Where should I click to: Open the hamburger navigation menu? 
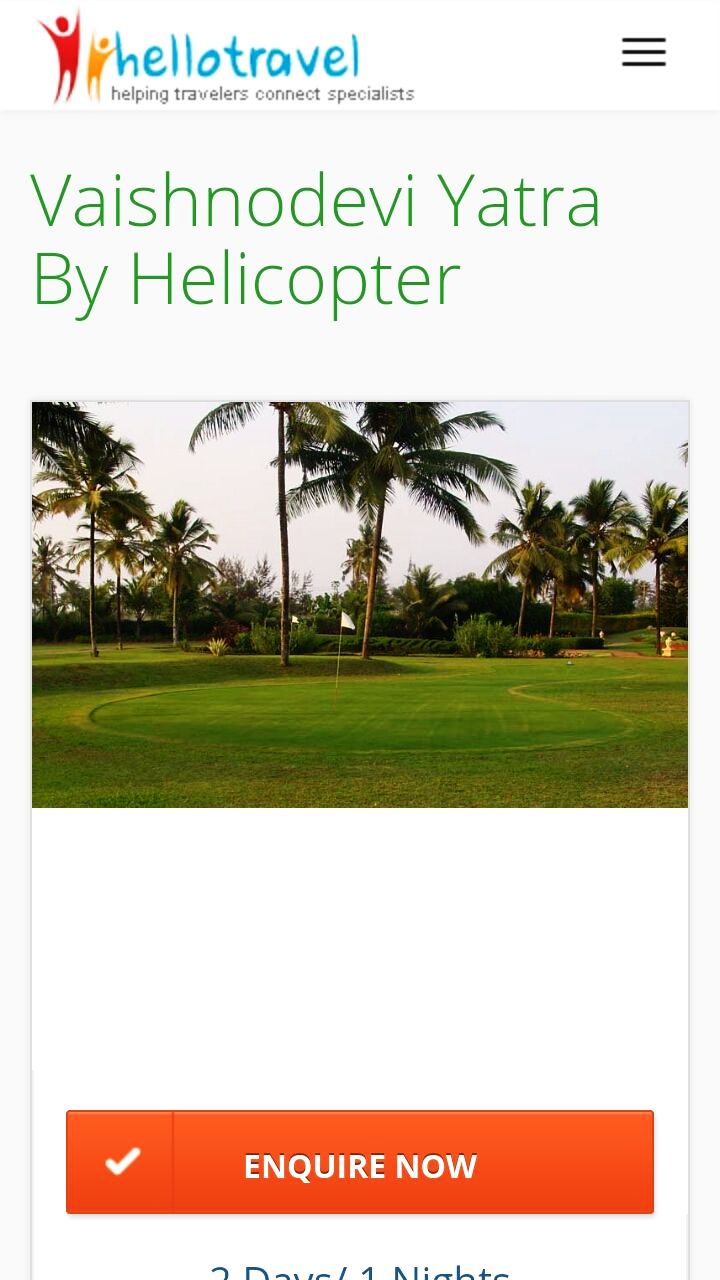643,52
